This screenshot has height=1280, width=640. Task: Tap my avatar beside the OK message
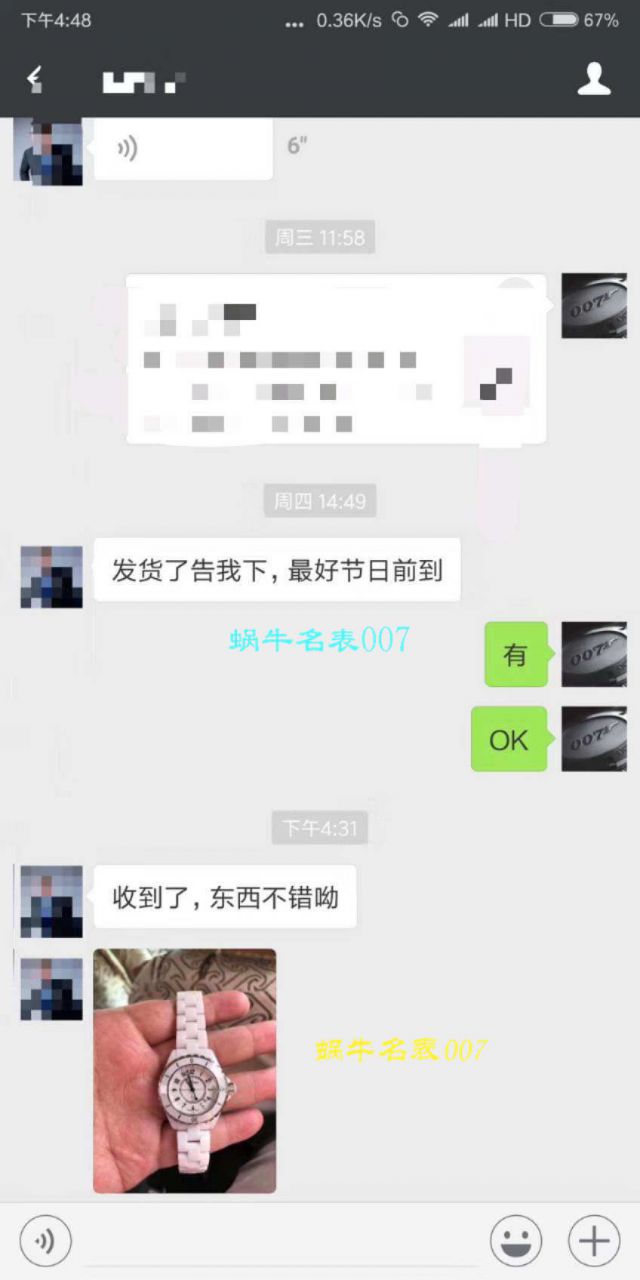(x=594, y=739)
